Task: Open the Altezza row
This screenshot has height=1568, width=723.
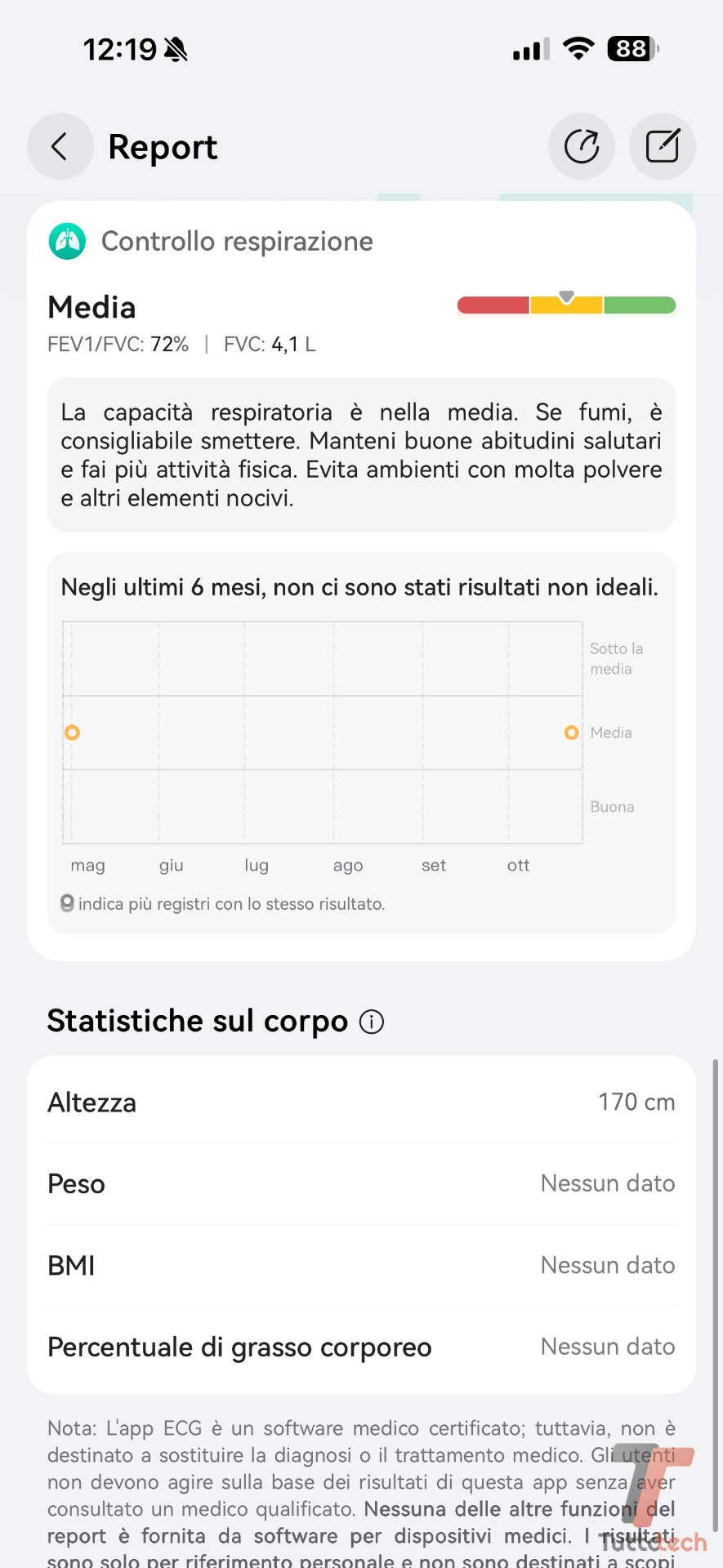Action: [x=361, y=1102]
